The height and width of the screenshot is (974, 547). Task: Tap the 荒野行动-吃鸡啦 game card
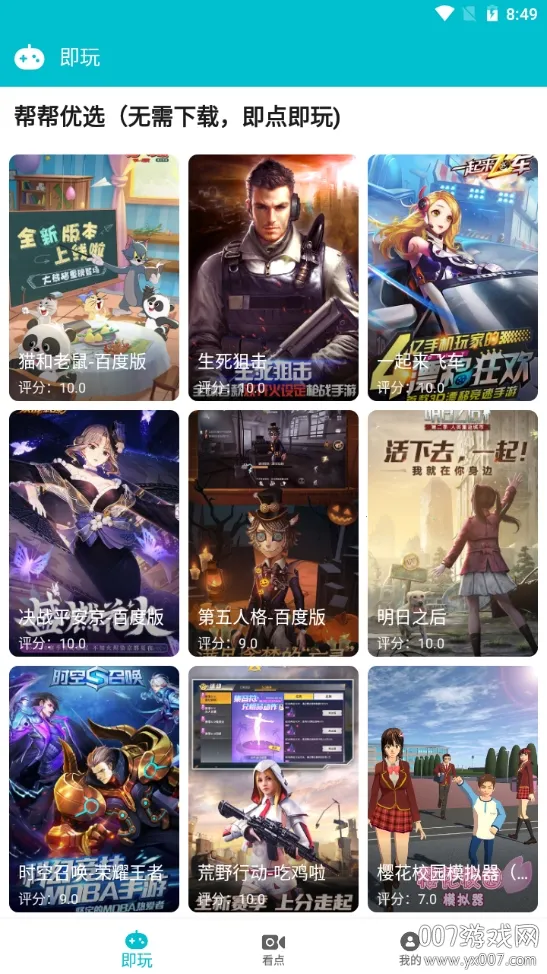coord(273,789)
